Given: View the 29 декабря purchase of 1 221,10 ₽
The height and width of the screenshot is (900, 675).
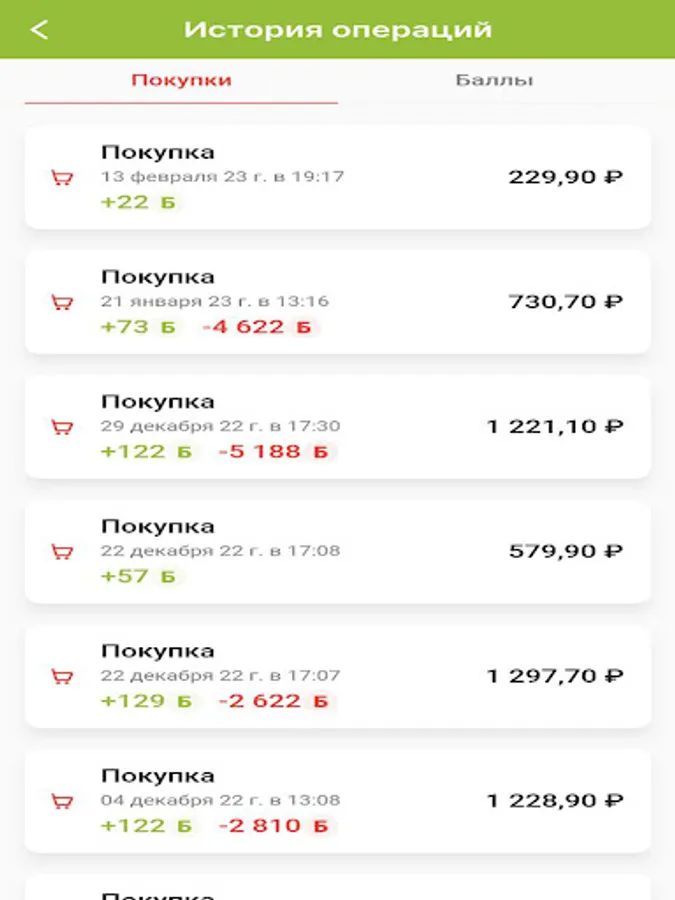Looking at the screenshot, I should point(338,427).
